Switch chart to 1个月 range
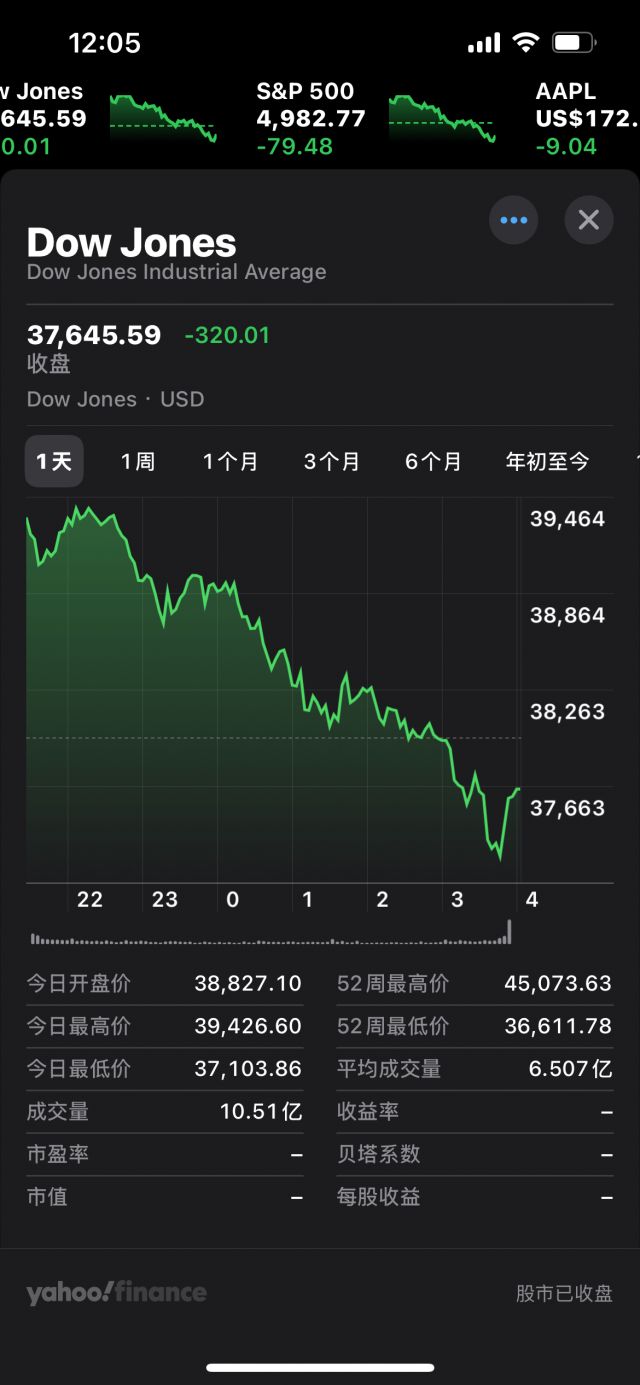This screenshot has width=640, height=1385. point(231,461)
